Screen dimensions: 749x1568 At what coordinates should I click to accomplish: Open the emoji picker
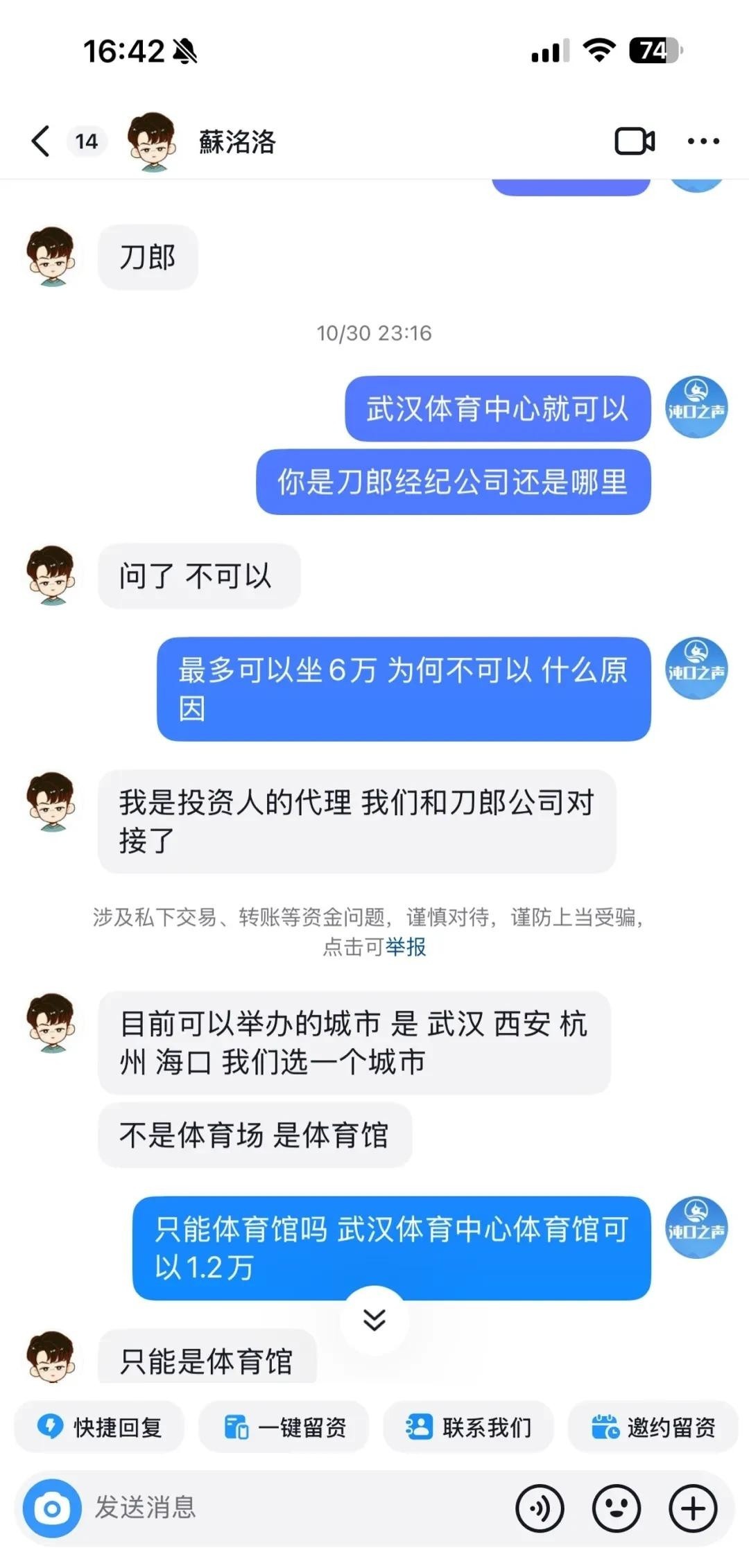616,1508
